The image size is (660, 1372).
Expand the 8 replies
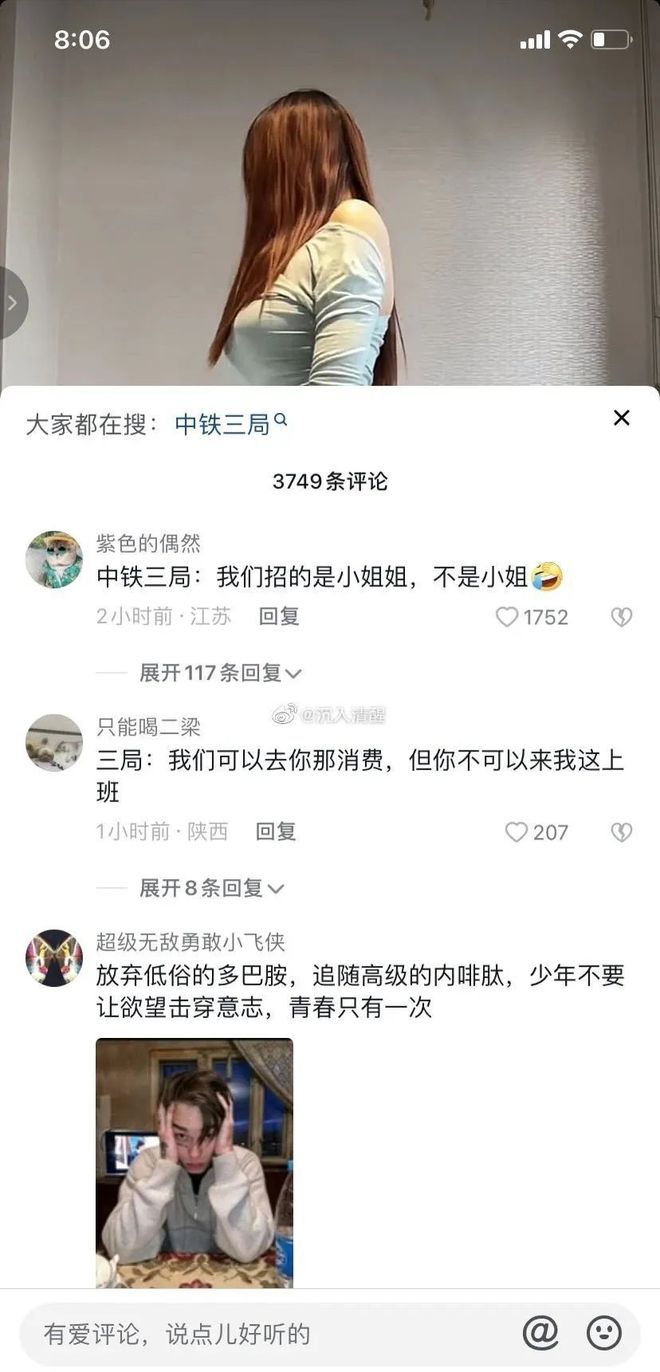212,888
